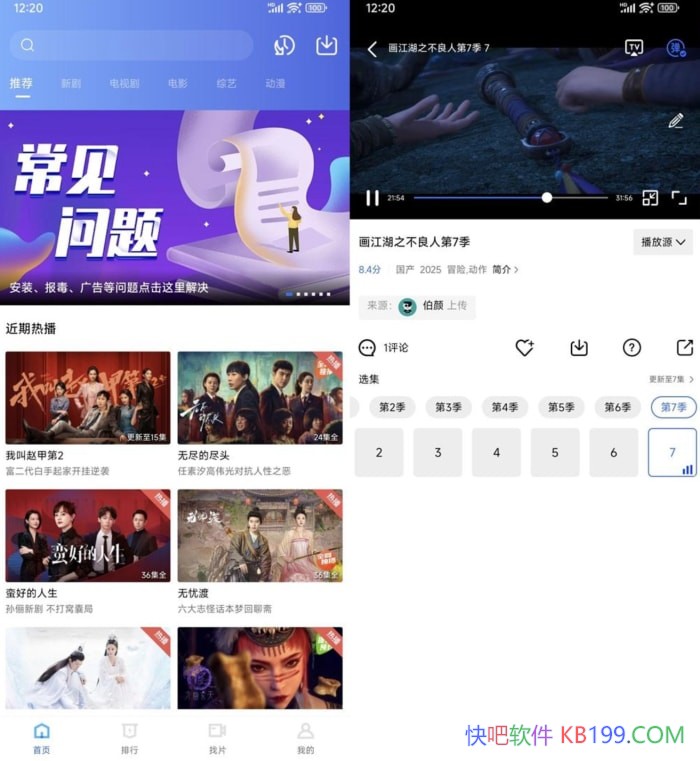Open the 无尽的尽头 show card

point(260,398)
